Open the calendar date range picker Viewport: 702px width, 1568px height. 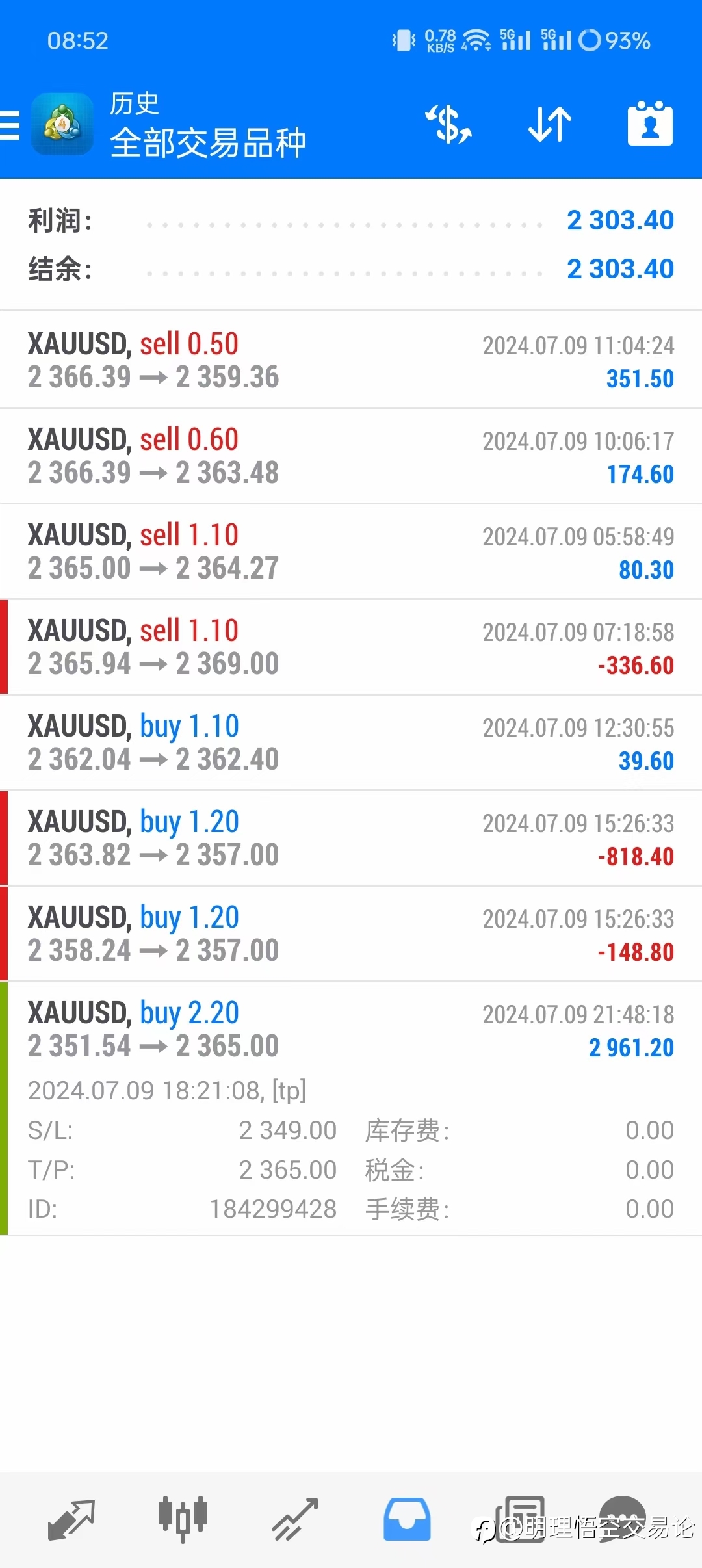pos(650,124)
